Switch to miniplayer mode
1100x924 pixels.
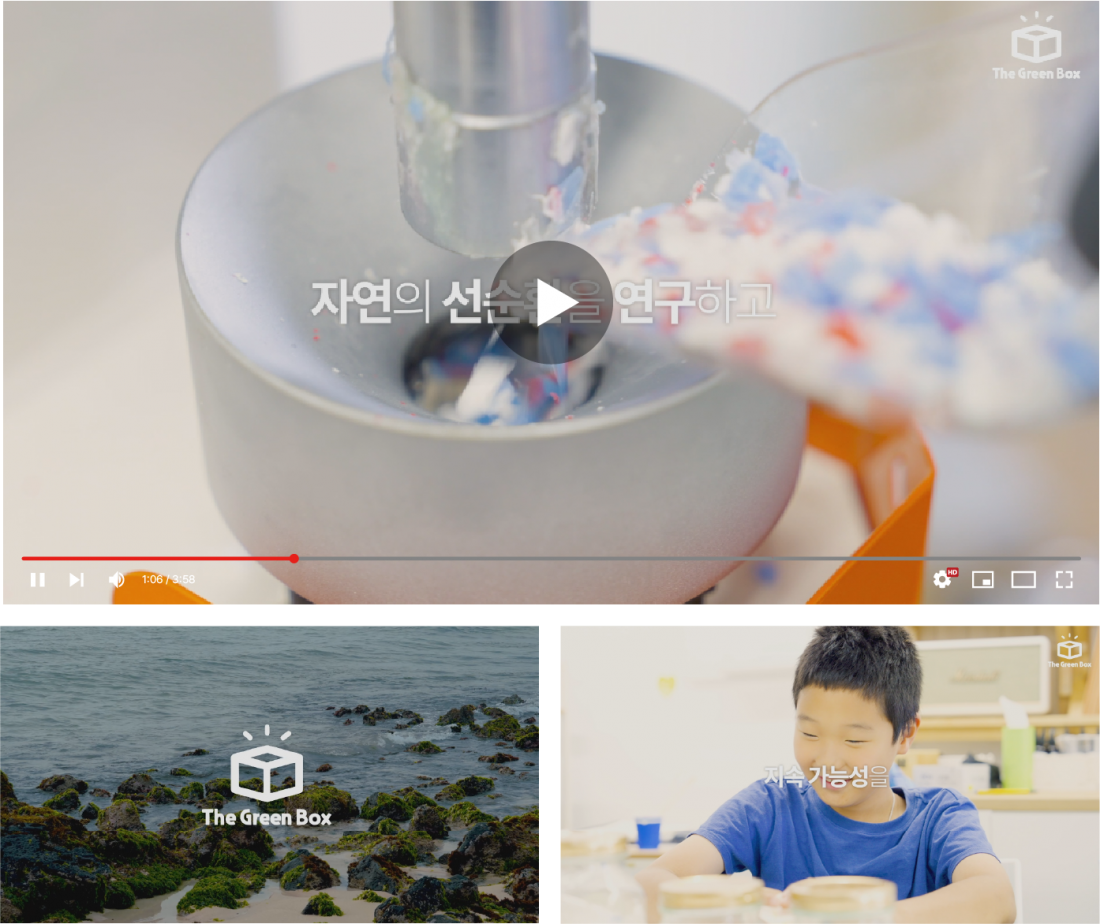(983, 579)
